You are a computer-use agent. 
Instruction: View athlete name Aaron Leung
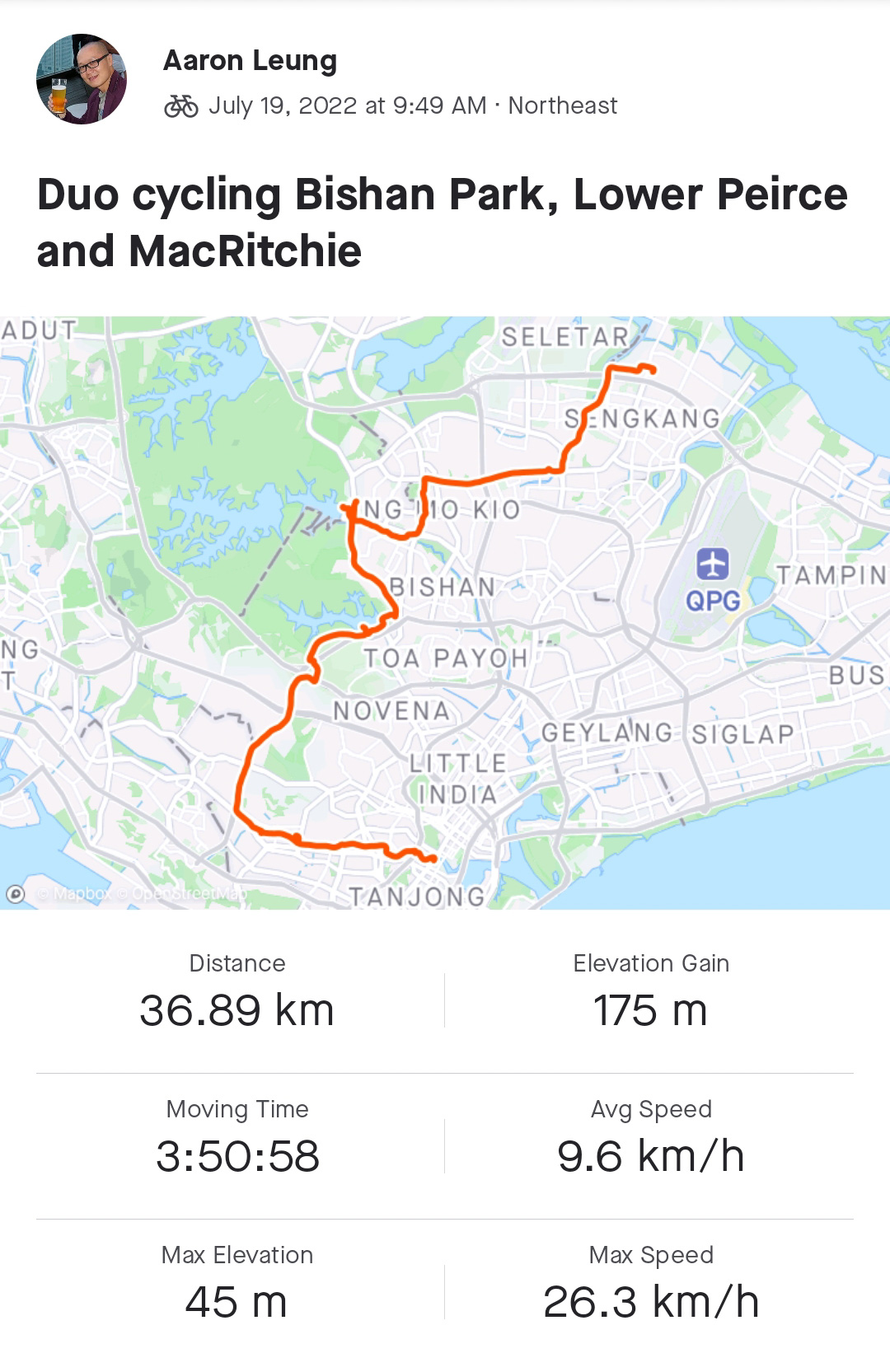click(x=250, y=60)
